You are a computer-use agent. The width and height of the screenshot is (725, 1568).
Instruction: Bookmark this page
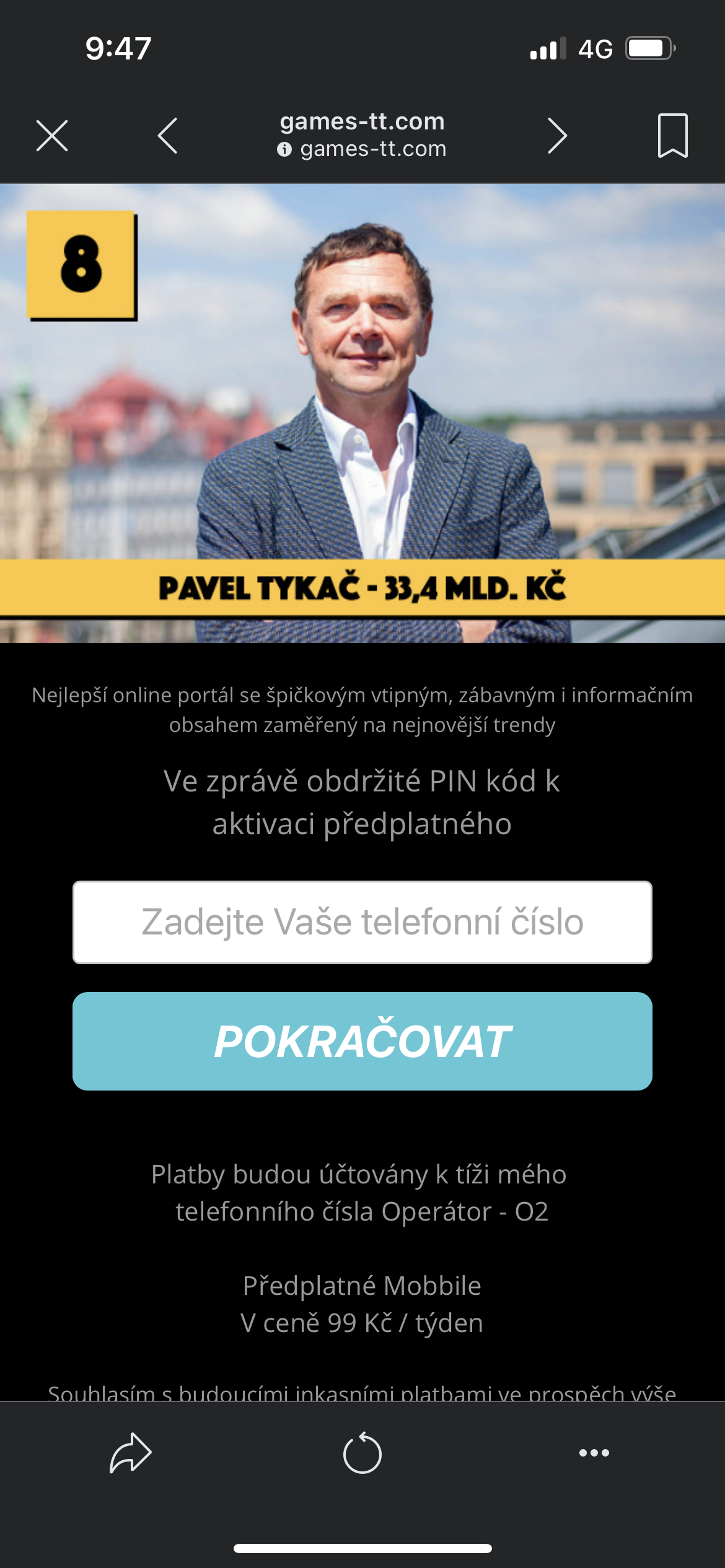click(x=672, y=136)
